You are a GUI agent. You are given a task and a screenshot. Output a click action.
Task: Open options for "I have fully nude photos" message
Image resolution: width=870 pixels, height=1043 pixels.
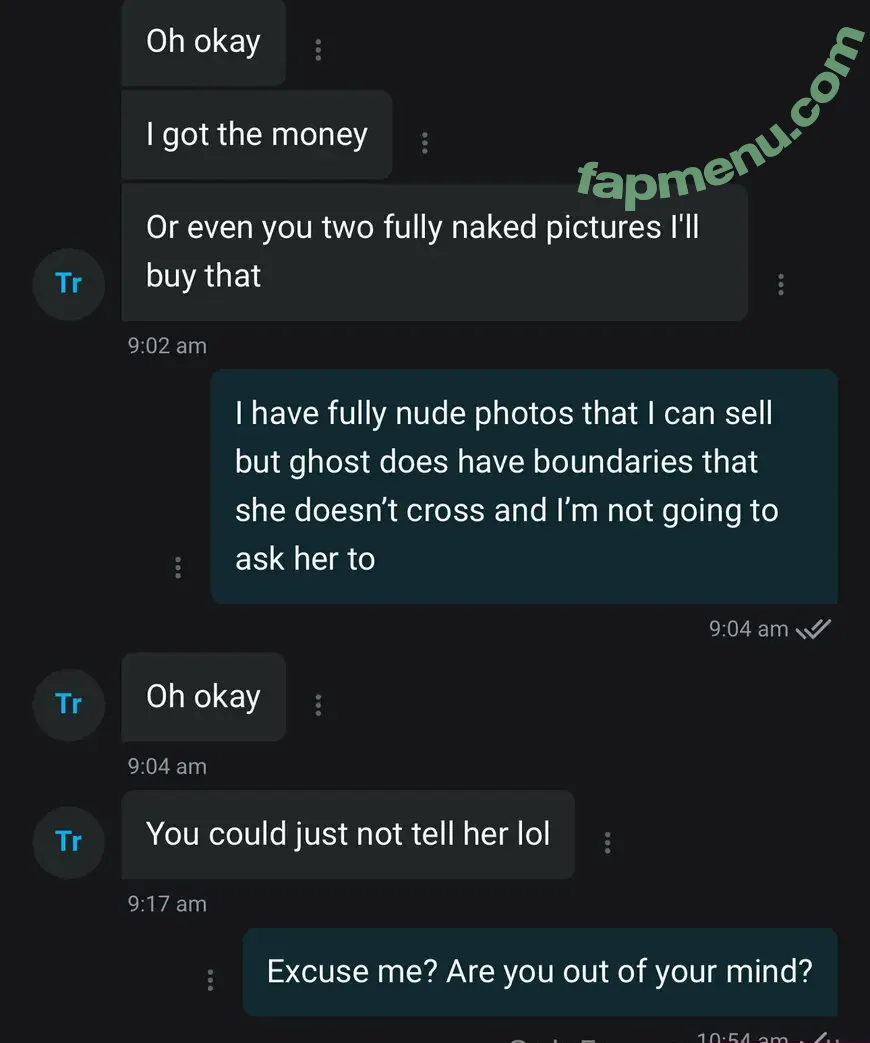pyautogui.click(x=178, y=568)
